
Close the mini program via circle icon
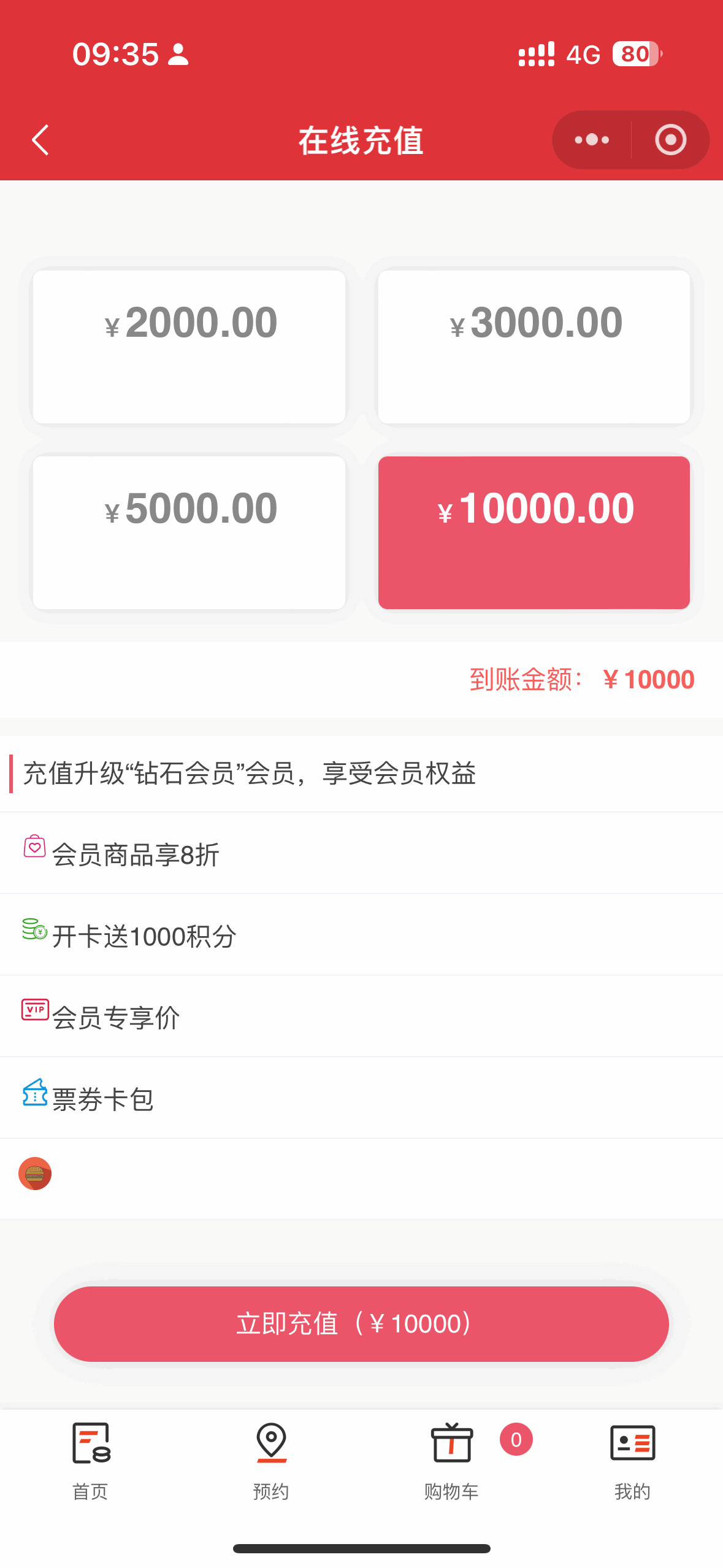click(x=670, y=140)
